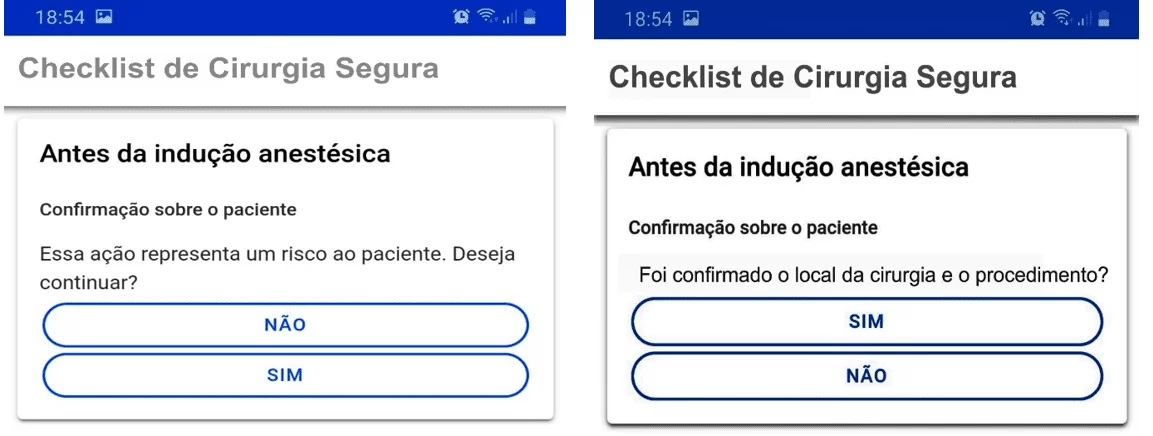The image size is (1153, 436).
Task: Confirm SIM for surgery site and procedure
Action: pyautogui.click(x=867, y=322)
